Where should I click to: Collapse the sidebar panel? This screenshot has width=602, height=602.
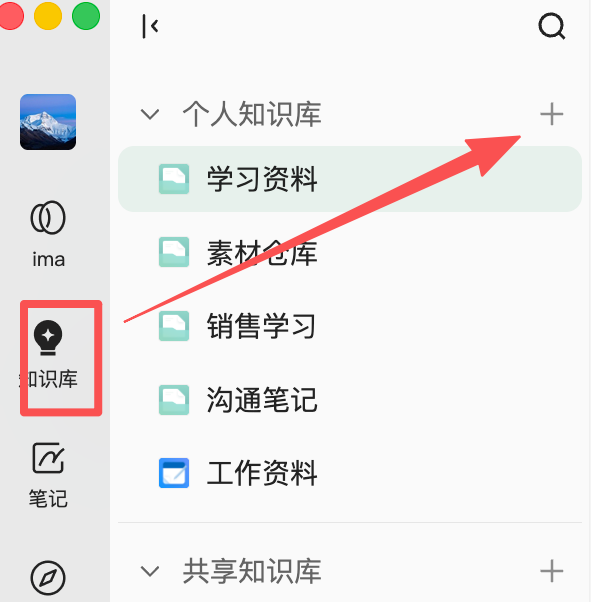coord(150,26)
